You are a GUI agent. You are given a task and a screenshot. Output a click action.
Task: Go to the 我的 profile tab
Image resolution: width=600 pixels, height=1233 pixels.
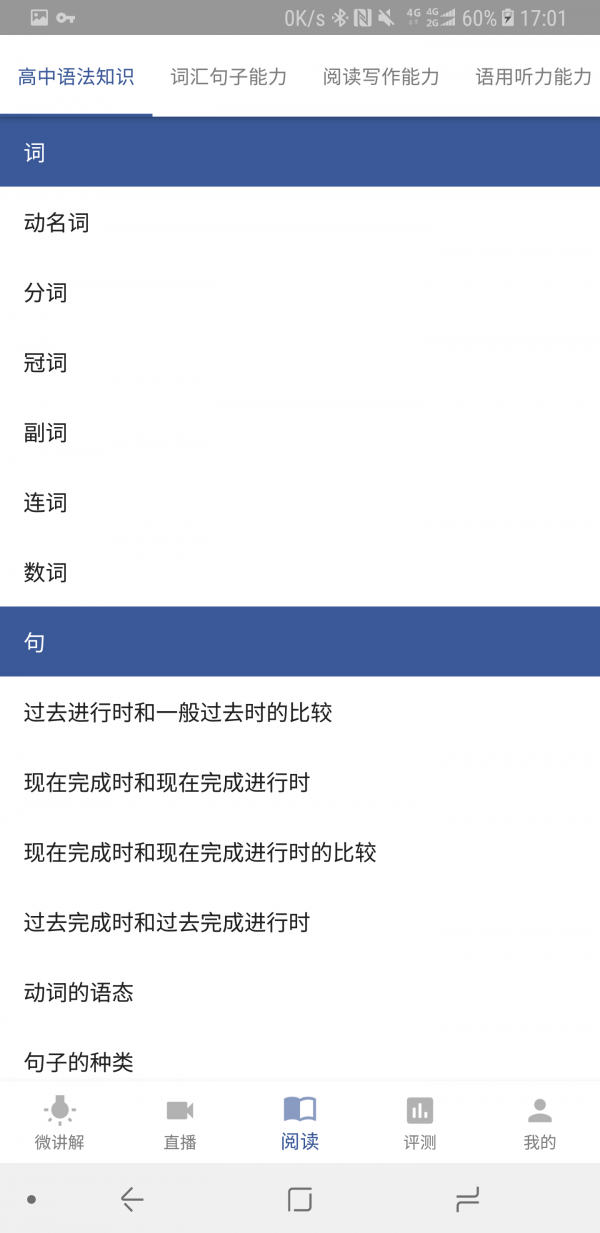click(x=540, y=1122)
